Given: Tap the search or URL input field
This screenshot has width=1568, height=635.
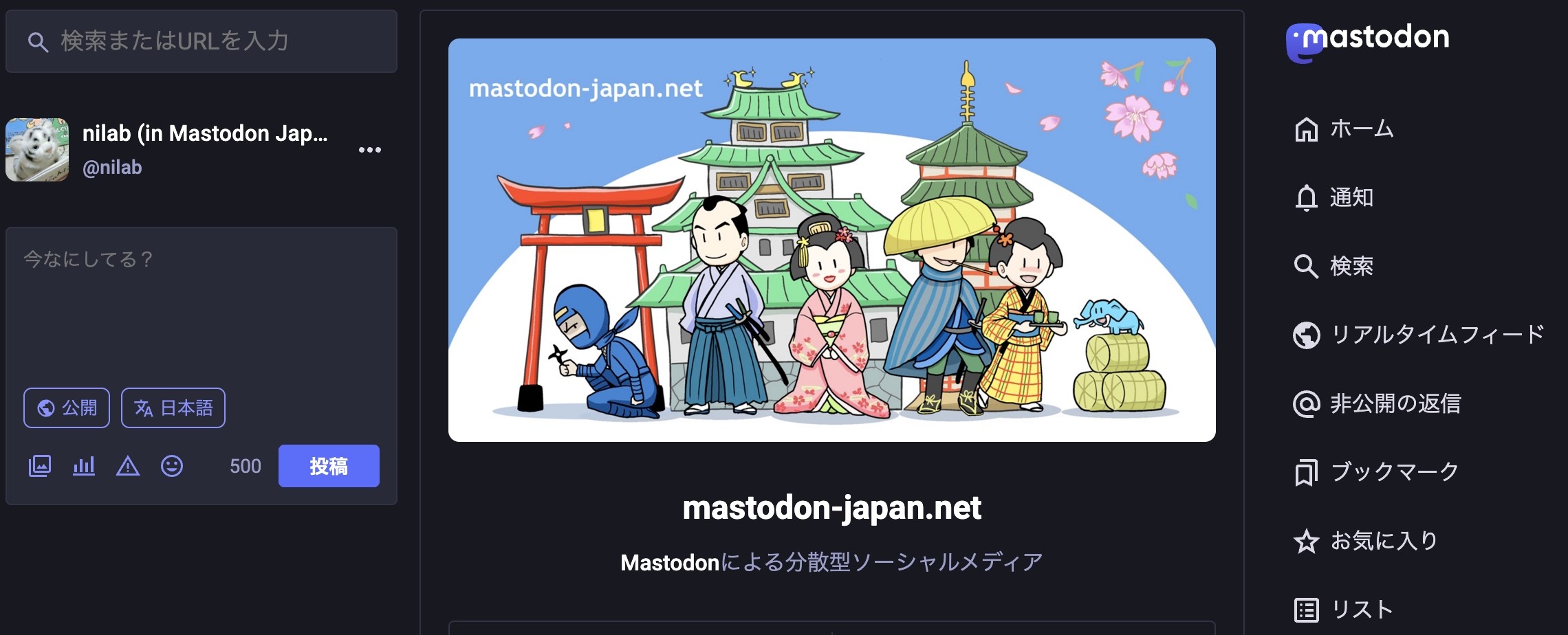Looking at the screenshot, I should [206, 41].
